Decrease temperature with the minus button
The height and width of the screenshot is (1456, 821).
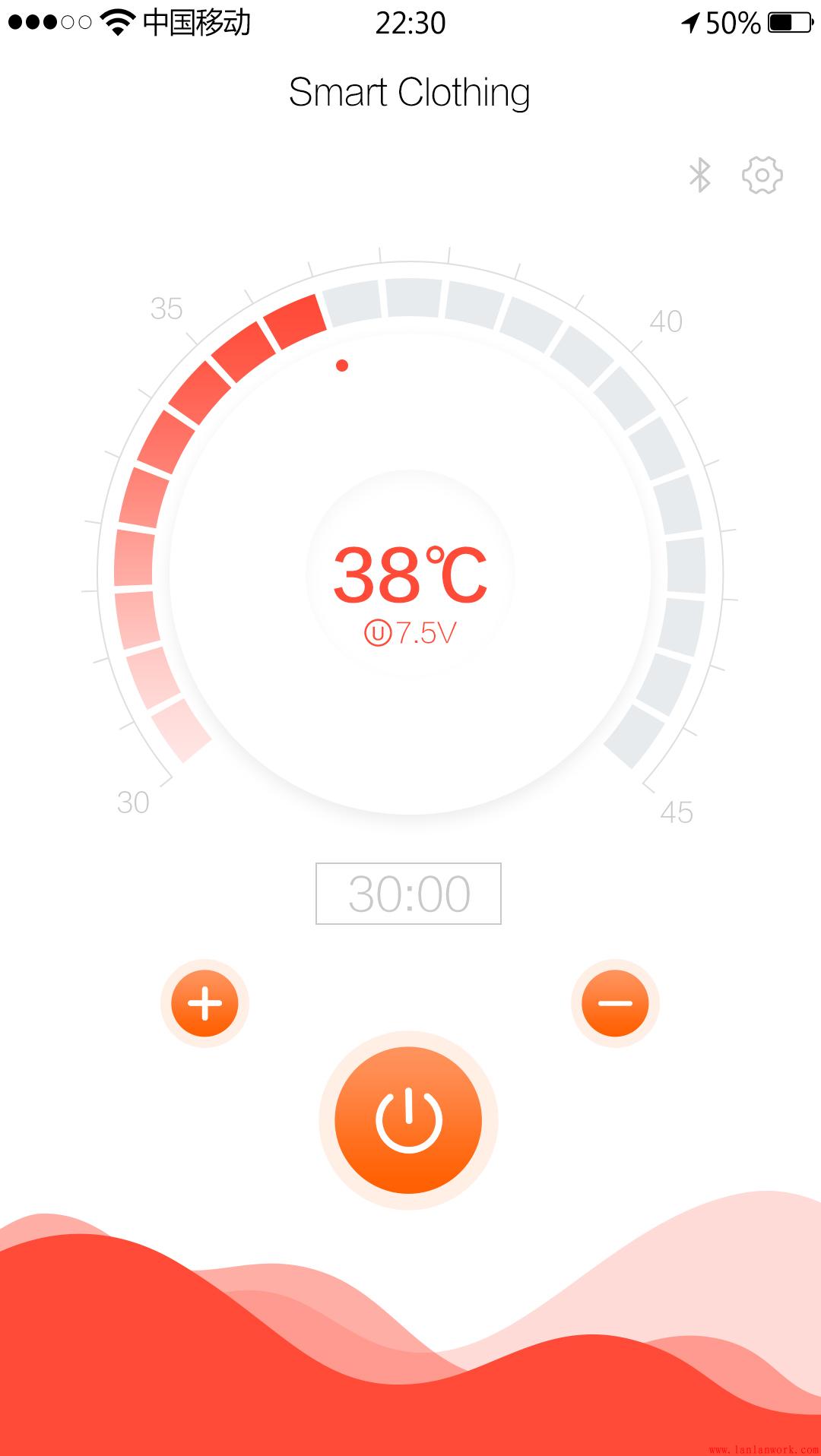point(615,1004)
